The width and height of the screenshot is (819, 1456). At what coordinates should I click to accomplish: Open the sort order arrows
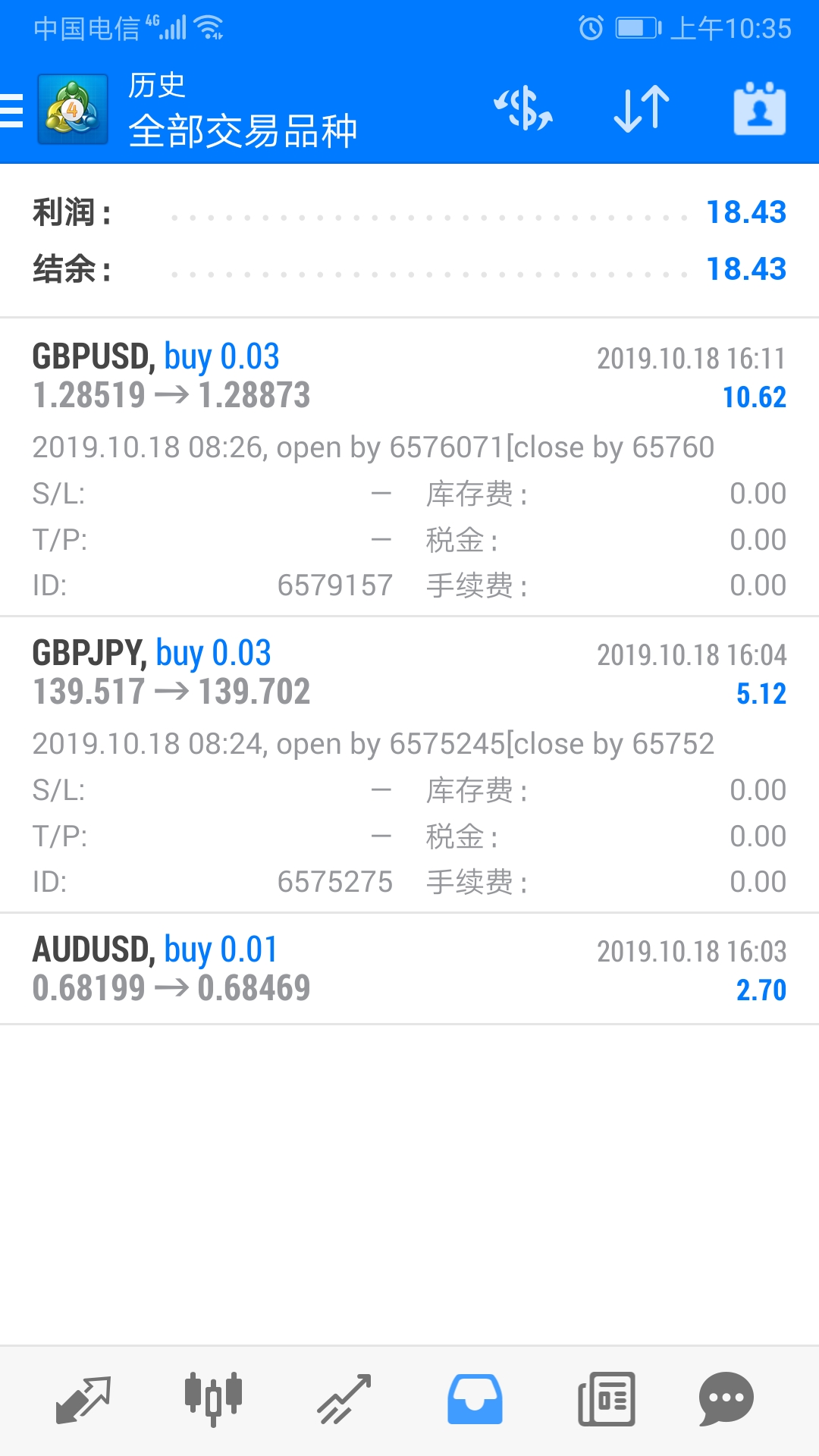pyautogui.click(x=642, y=109)
